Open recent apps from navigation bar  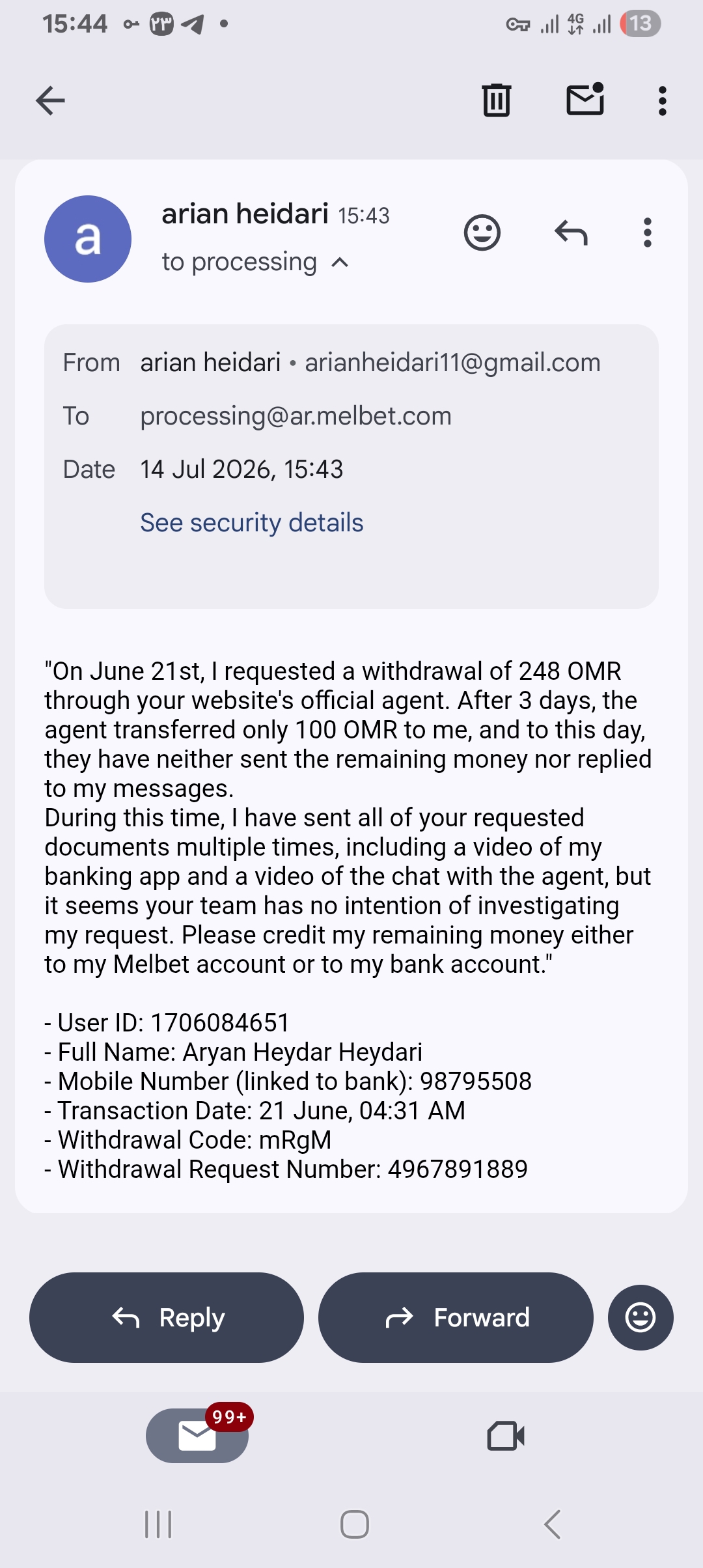[158, 1524]
